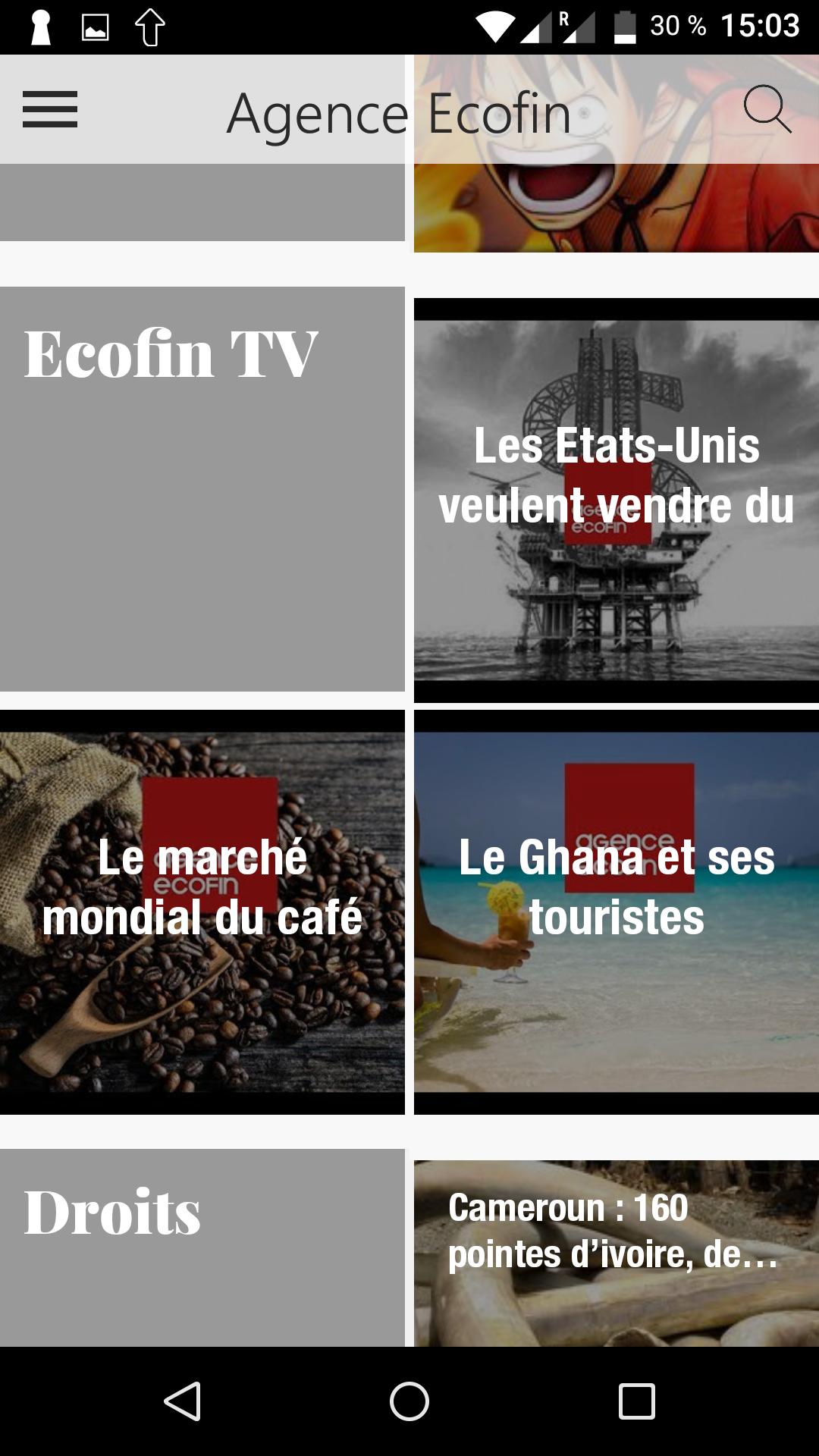Open the 'Le marché mondial du café' thumbnail

tap(205, 910)
